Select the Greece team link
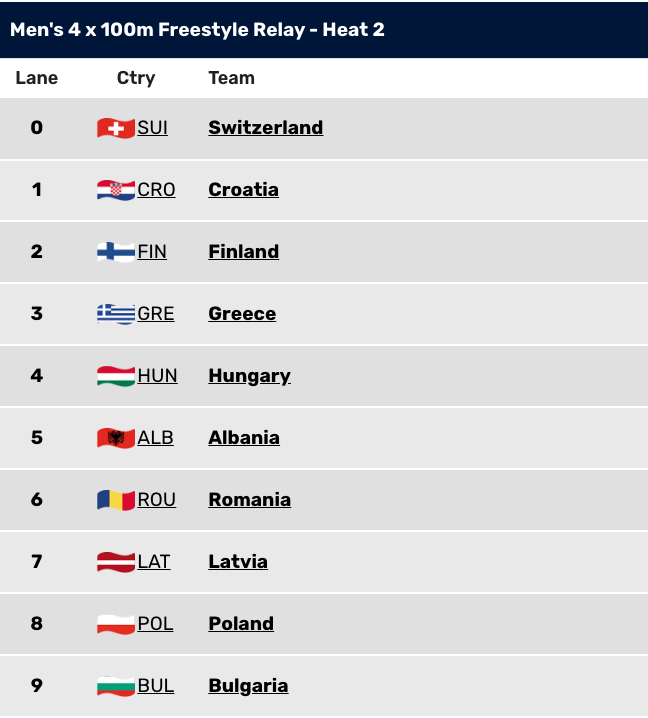Image resolution: width=648 pixels, height=718 pixels. pyautogui.click(x=242, y=314)
